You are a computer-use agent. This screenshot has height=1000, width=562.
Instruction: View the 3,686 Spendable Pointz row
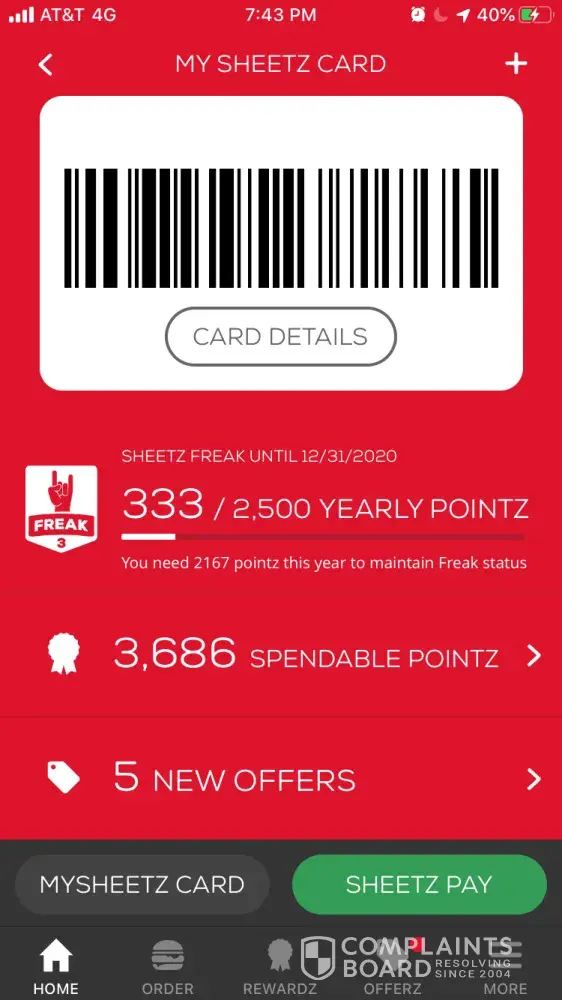[x=281, y=656]
